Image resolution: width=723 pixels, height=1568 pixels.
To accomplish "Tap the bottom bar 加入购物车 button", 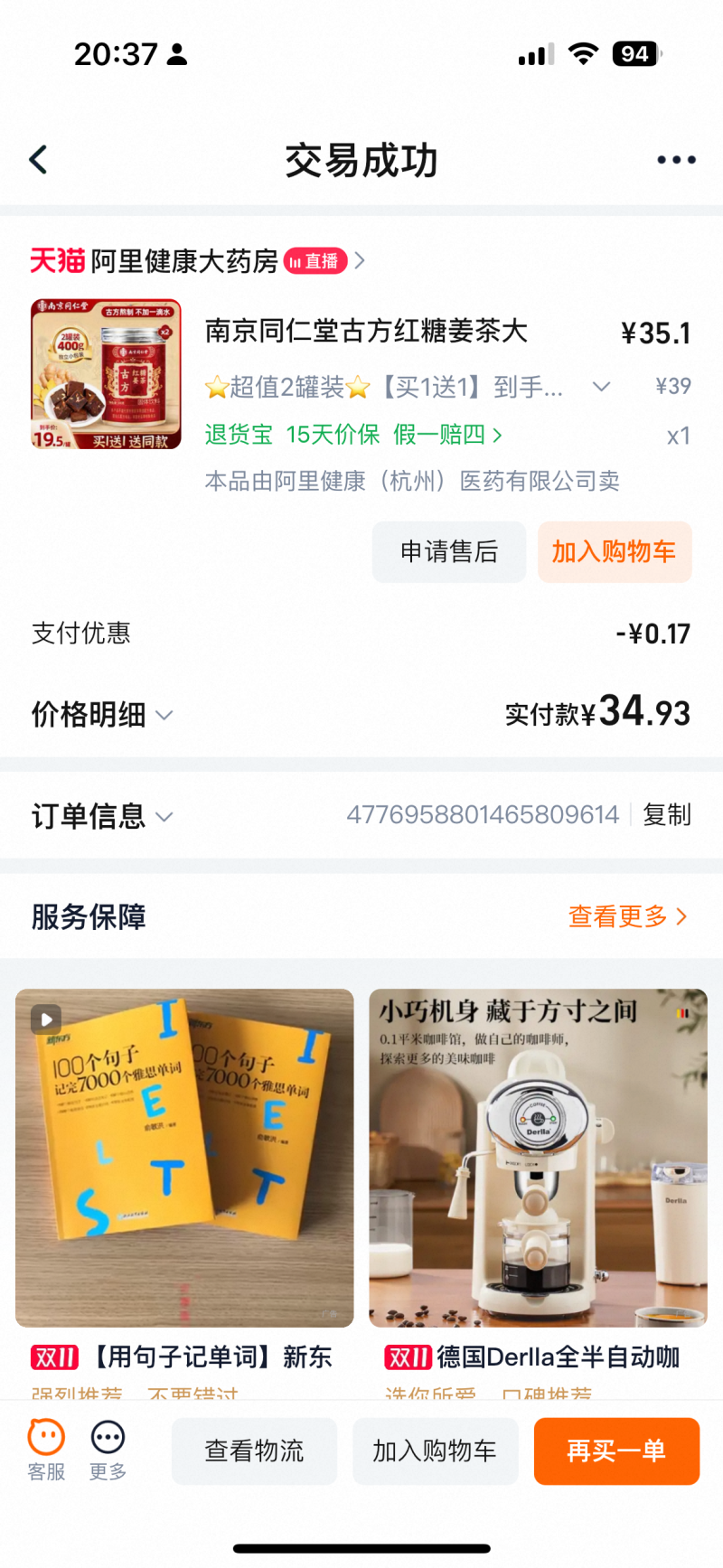I will coord(435,1451).
